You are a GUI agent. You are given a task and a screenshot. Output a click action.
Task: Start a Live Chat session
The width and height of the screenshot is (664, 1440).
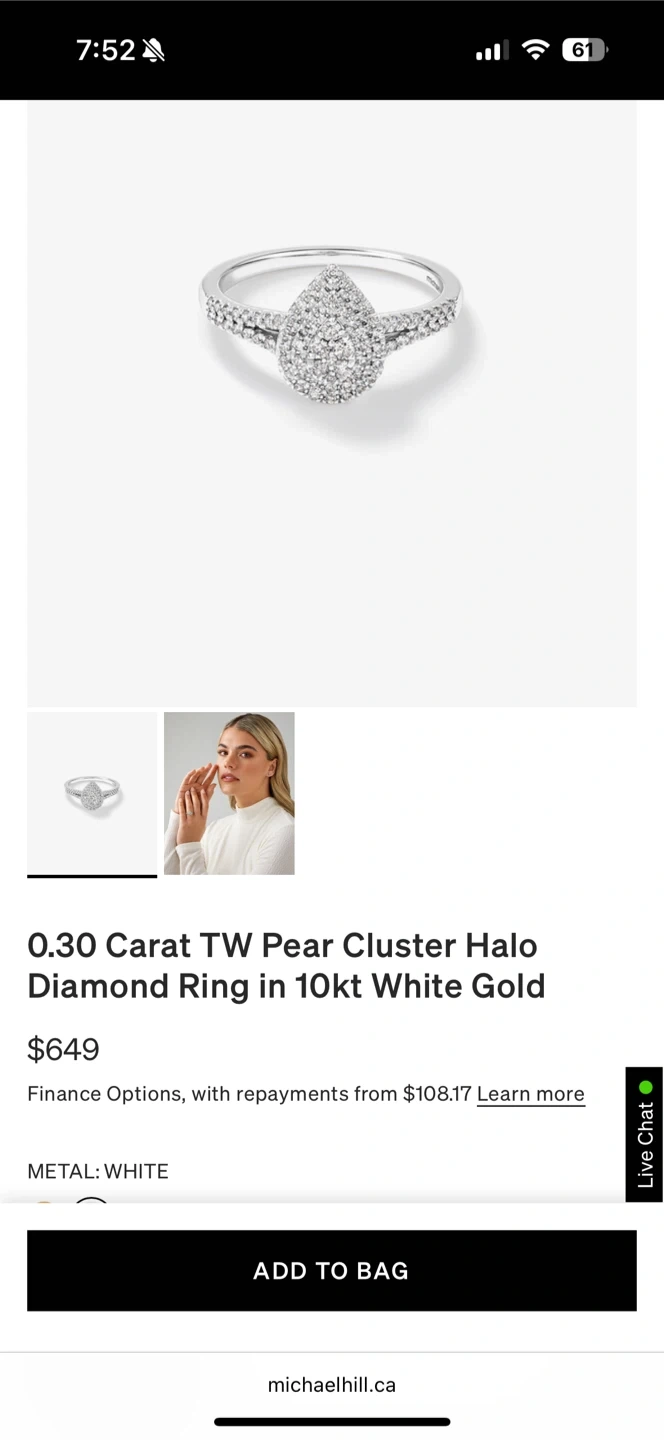[x=644, y=1134]
